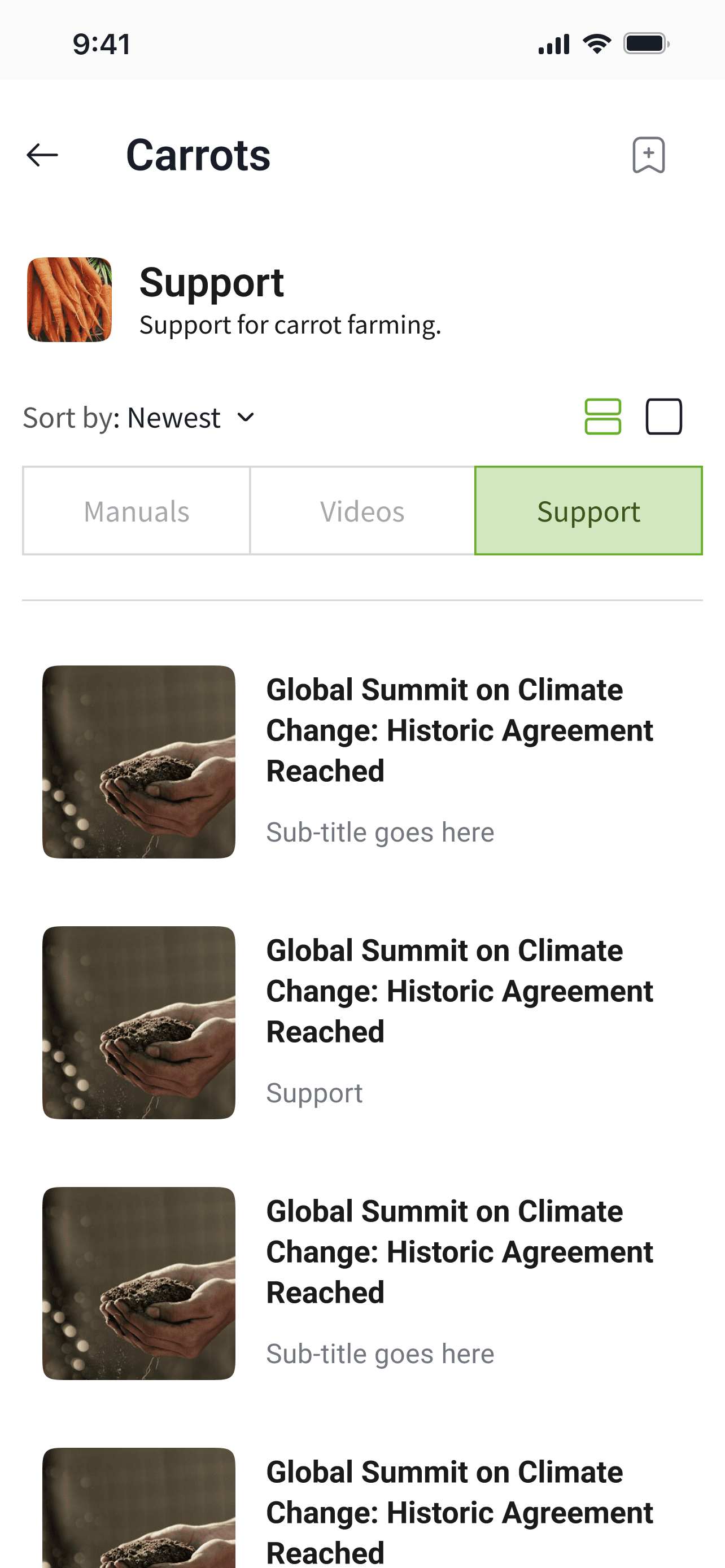Toggle the square grid layout option

point(663,417)
